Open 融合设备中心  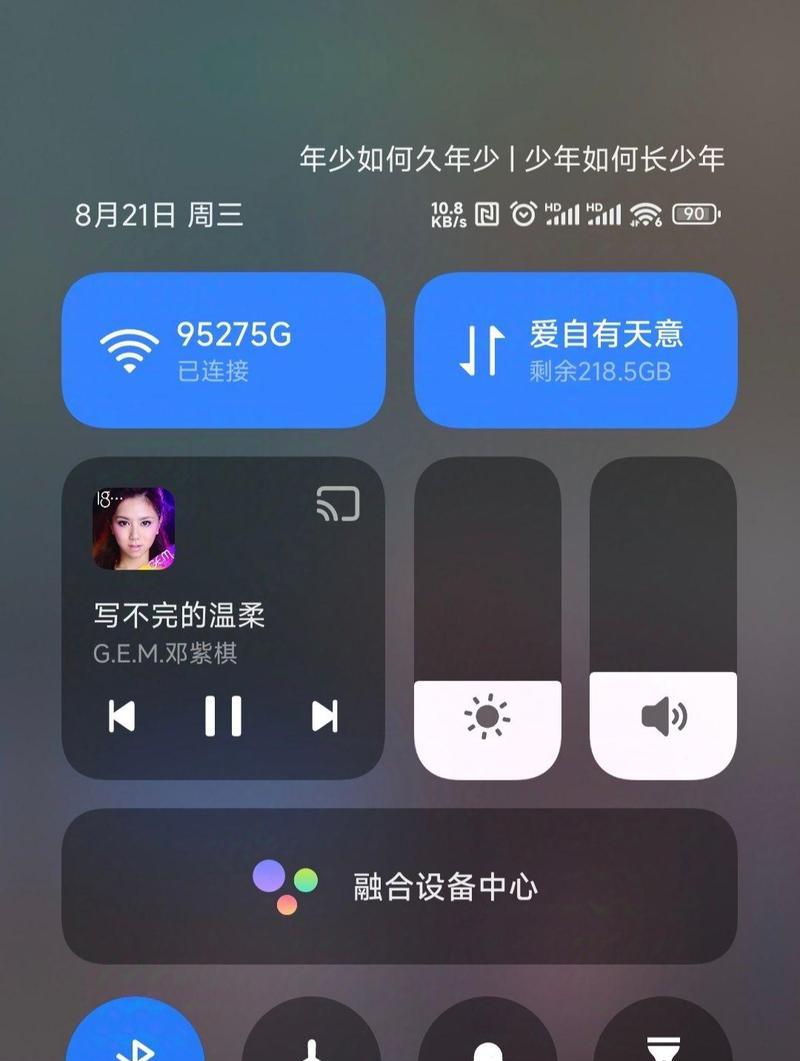[x=399, y=886]
